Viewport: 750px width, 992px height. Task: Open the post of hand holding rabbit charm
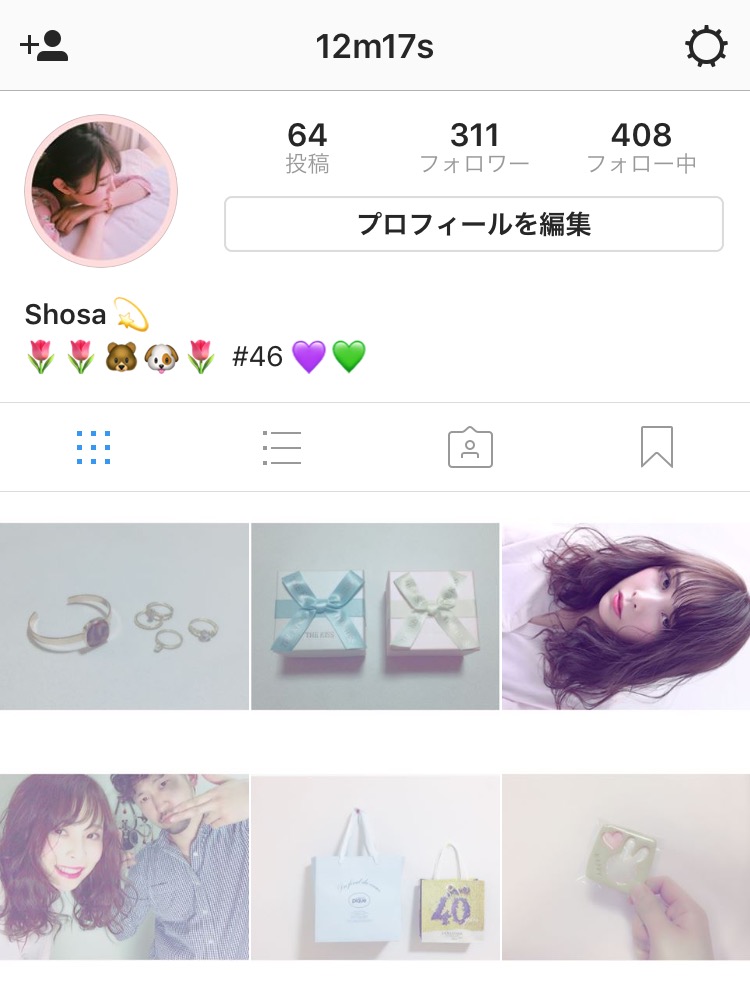pyautogui.click(x=626, y=867)
